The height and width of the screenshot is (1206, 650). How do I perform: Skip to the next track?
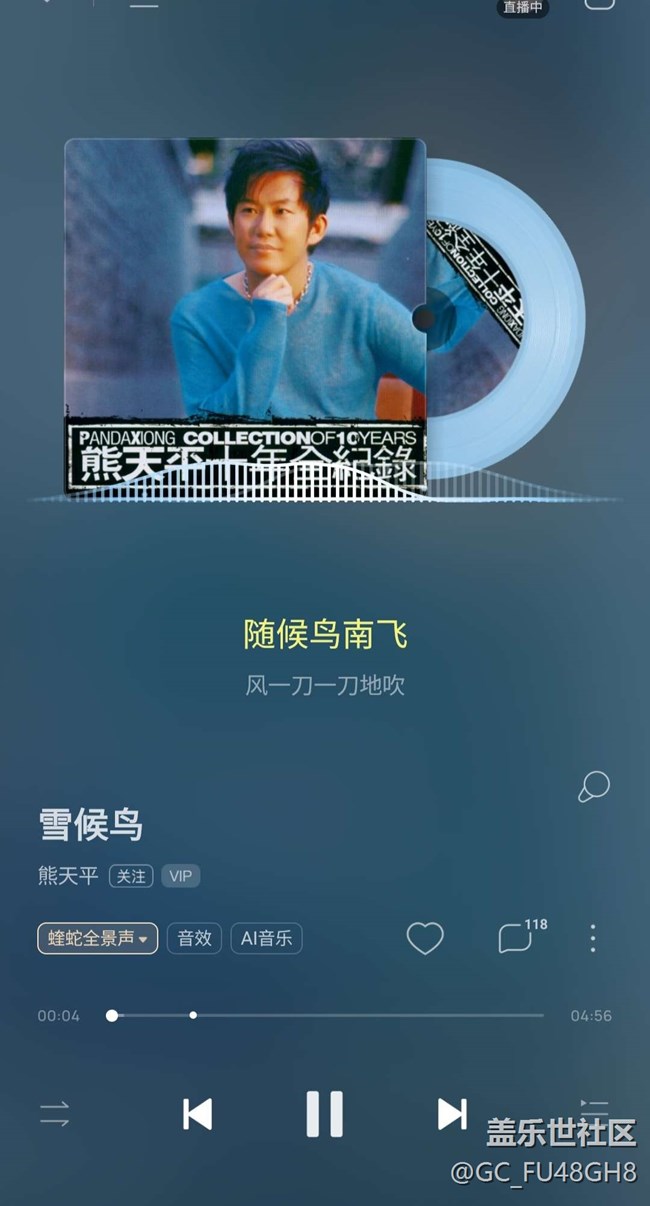pyautogui.click(x=452, y=1113)
